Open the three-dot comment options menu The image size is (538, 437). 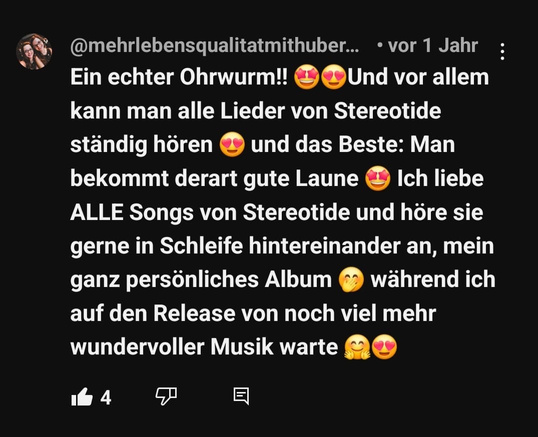[502, 52]
